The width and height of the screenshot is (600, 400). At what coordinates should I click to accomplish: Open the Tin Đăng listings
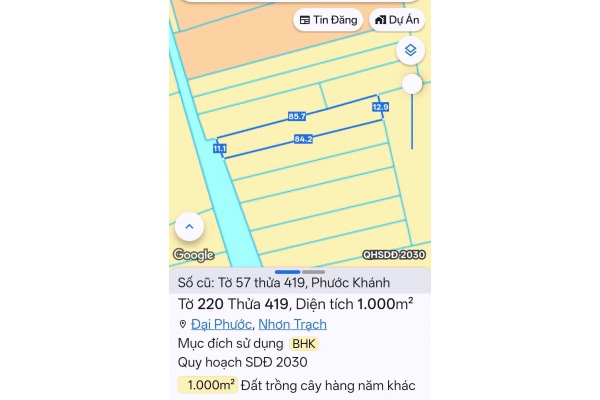328,20
